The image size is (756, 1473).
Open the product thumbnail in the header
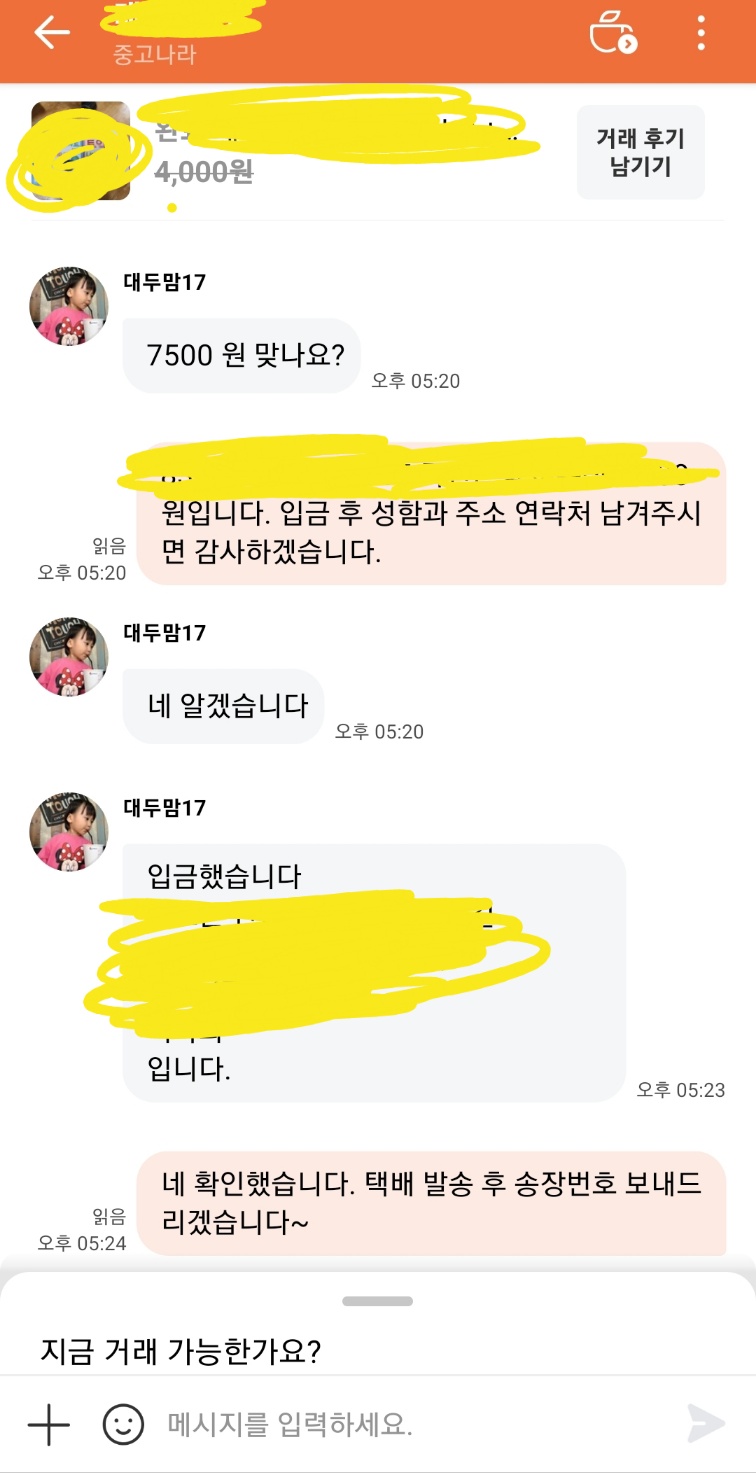pyautogui.click(x=80, y=150)
